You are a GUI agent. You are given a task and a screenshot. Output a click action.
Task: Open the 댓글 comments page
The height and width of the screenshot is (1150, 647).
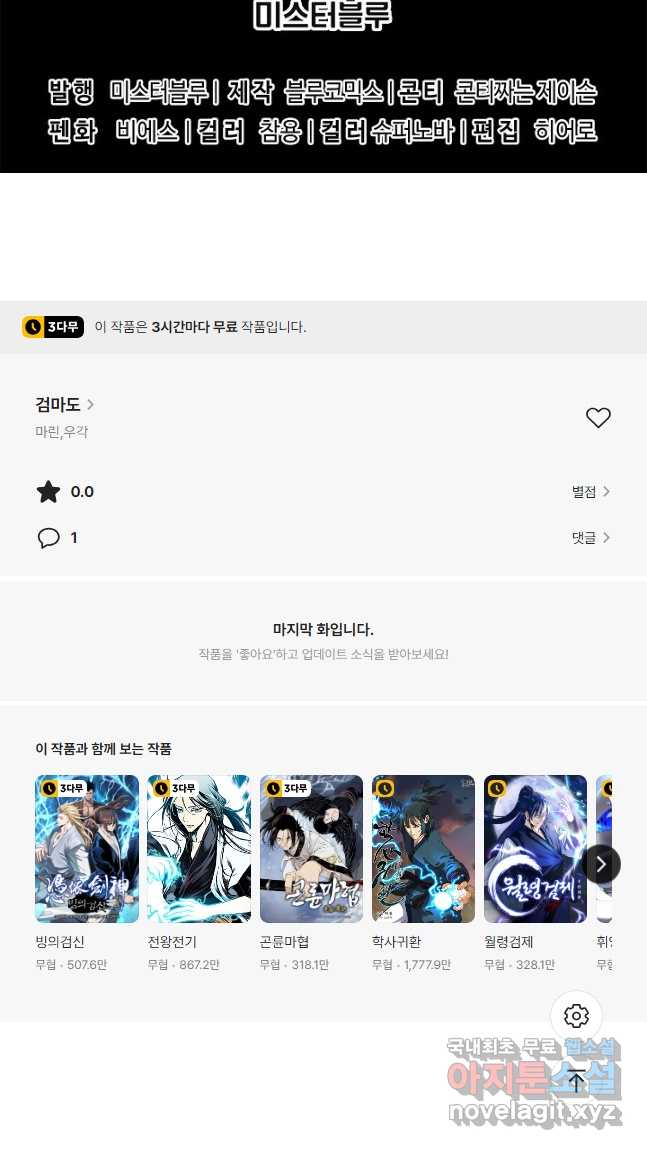pos(590,538)
